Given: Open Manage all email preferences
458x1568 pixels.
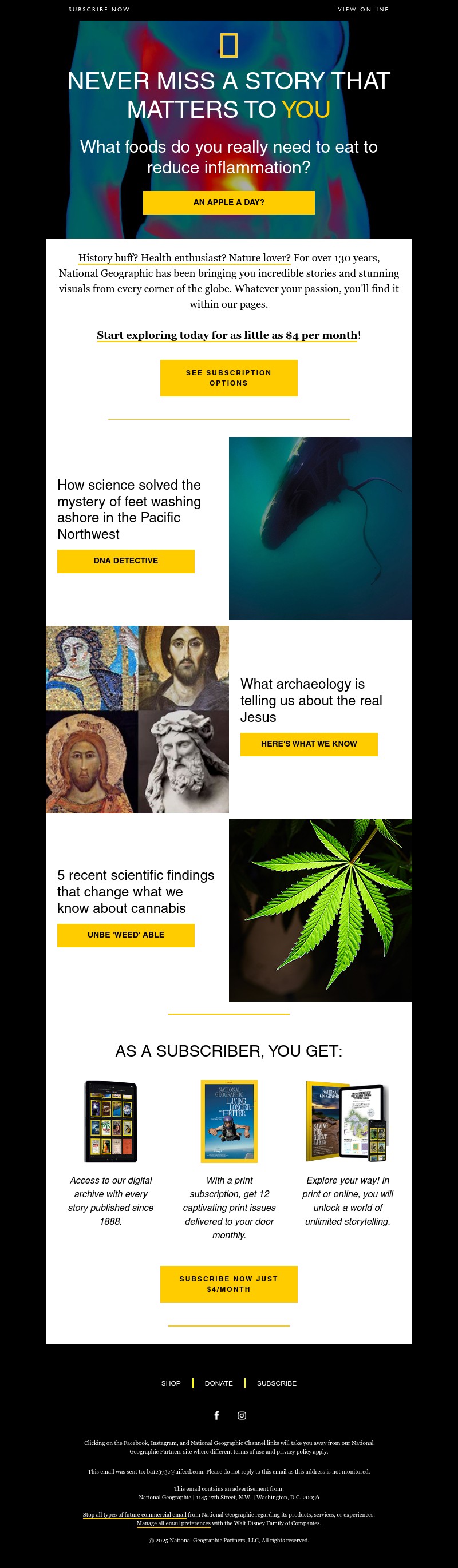Looking at the screenshot, I should point(173,1523).
